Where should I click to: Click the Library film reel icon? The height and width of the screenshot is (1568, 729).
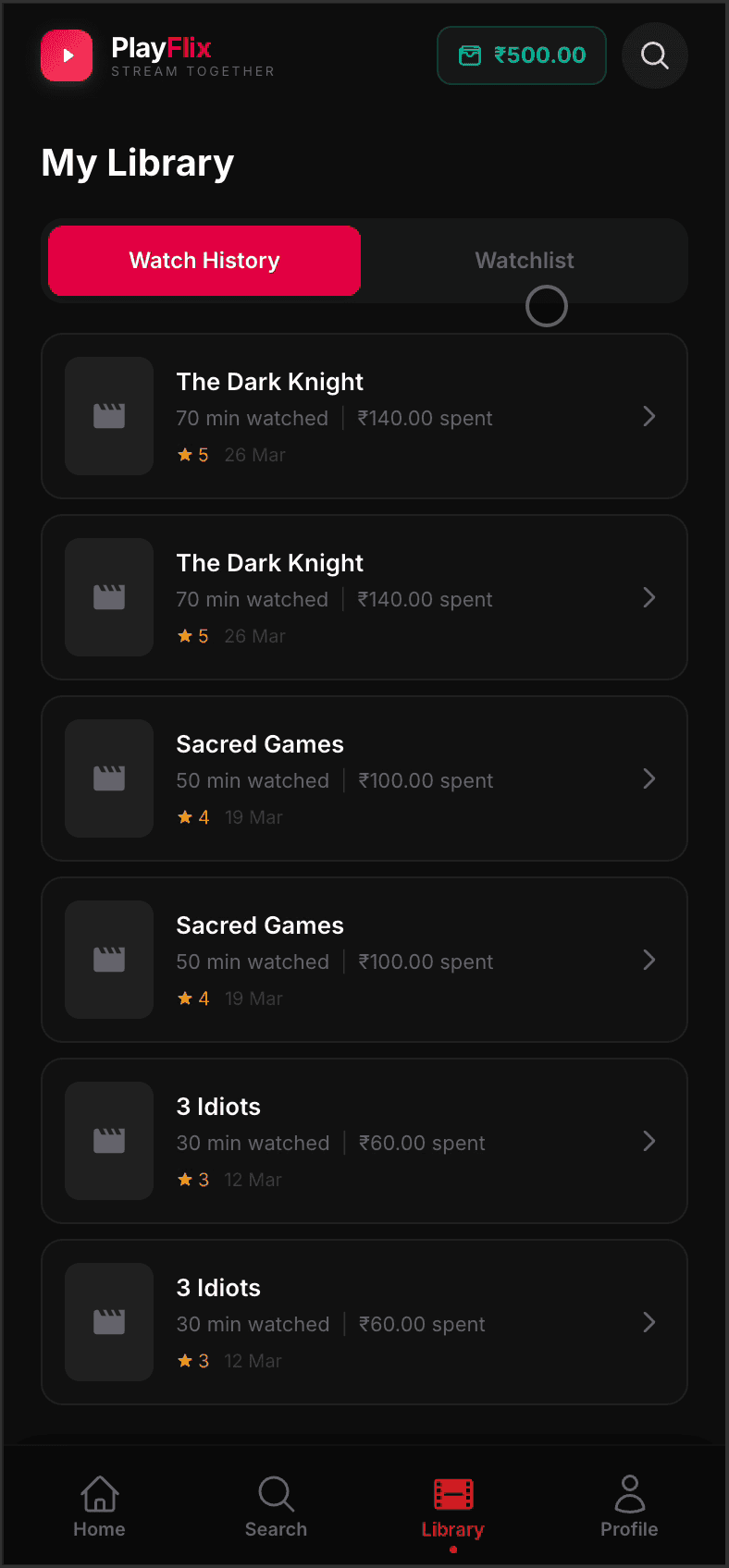coord(452,1494)
